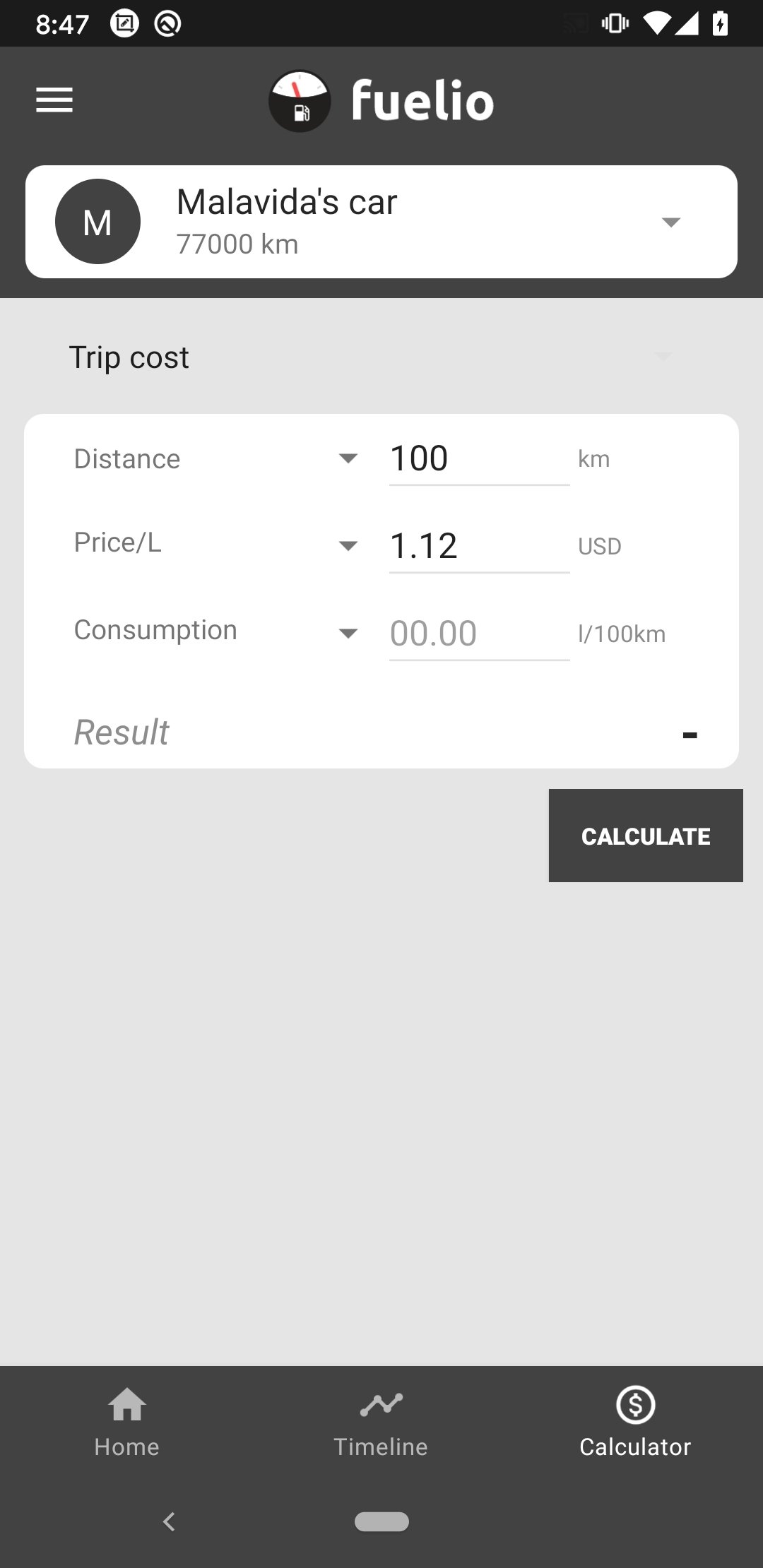The width and height of the screenshot is (763, 1568).
Task: Hit the CALCULATE button
Action: tap(646, 836)
